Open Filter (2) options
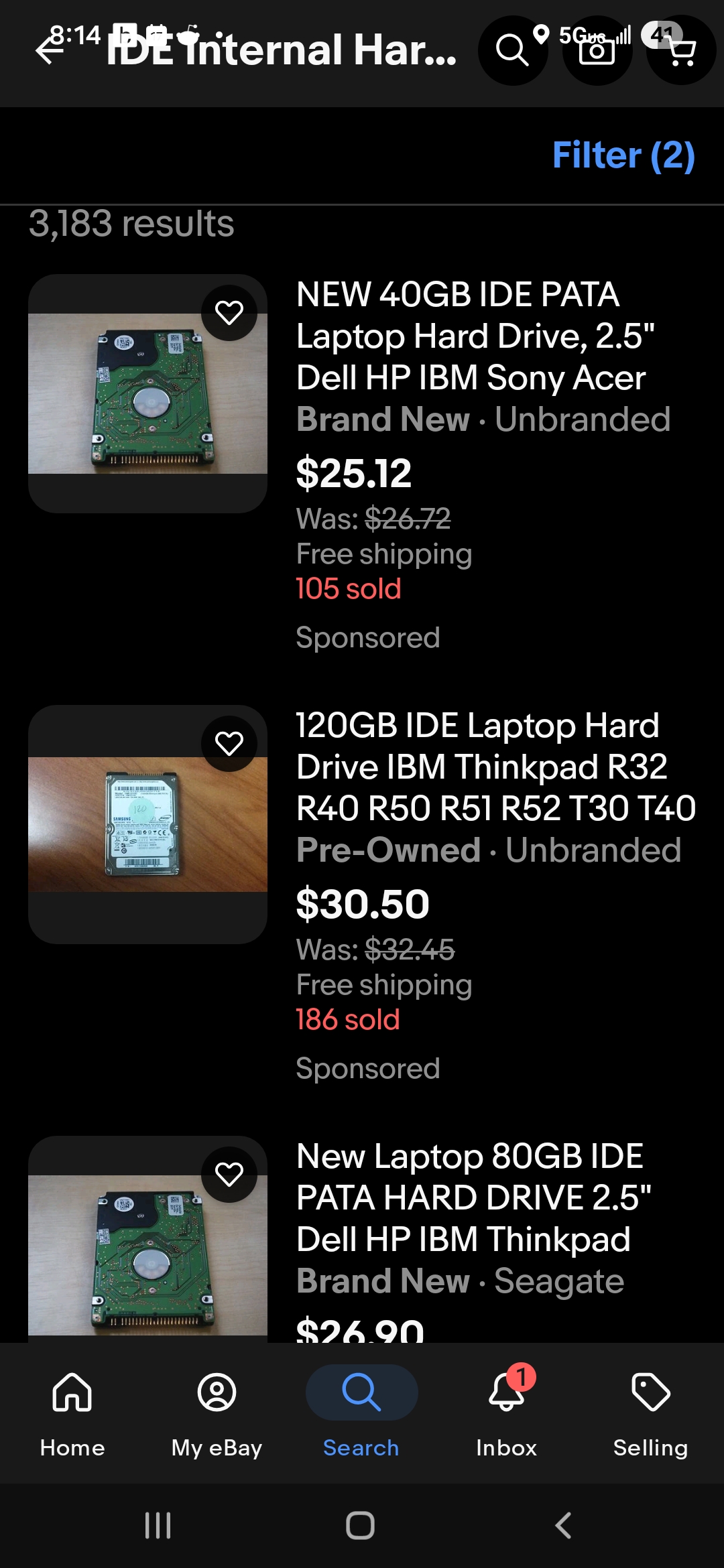This screenshot has width=724, height=1568. click(623, 155)
